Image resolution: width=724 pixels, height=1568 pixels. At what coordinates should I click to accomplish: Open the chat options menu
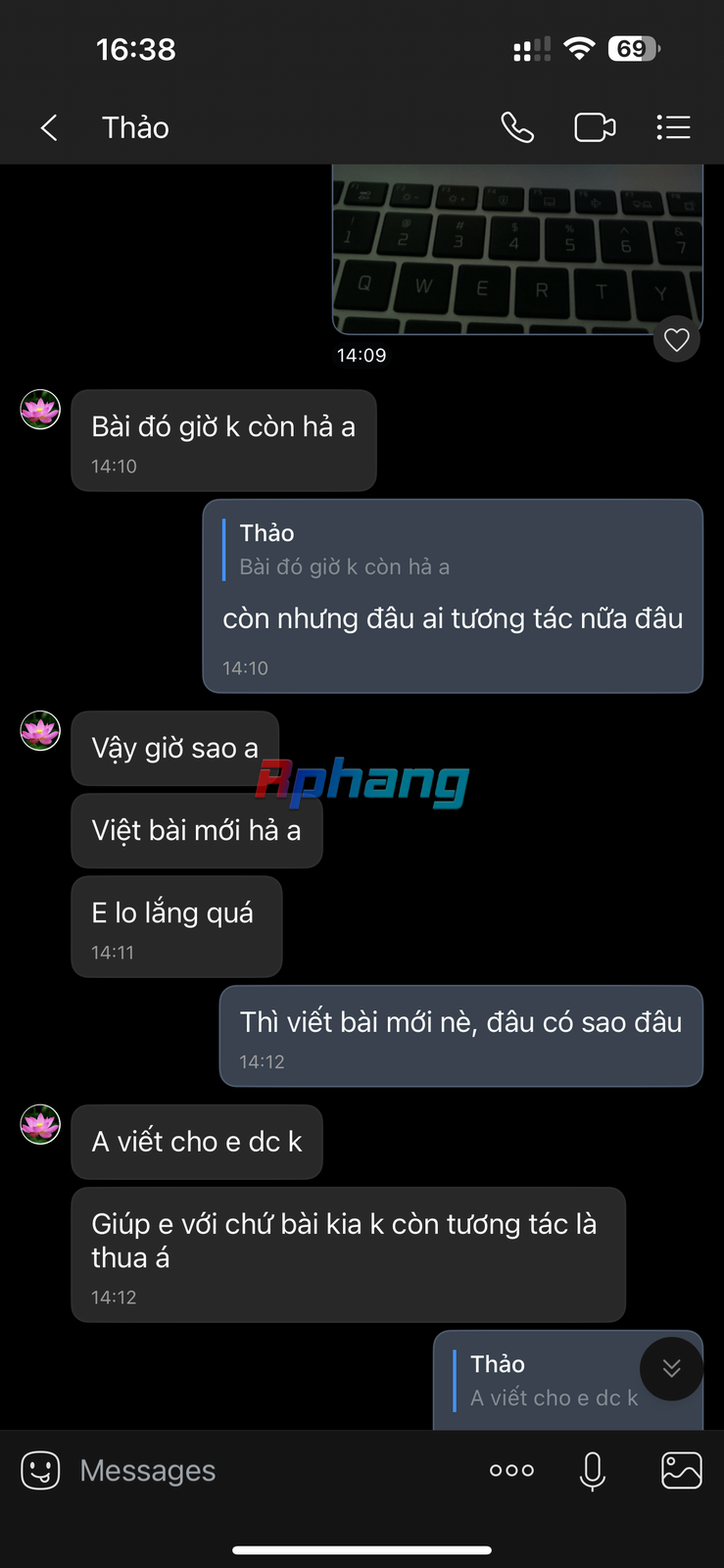[673, 127]
